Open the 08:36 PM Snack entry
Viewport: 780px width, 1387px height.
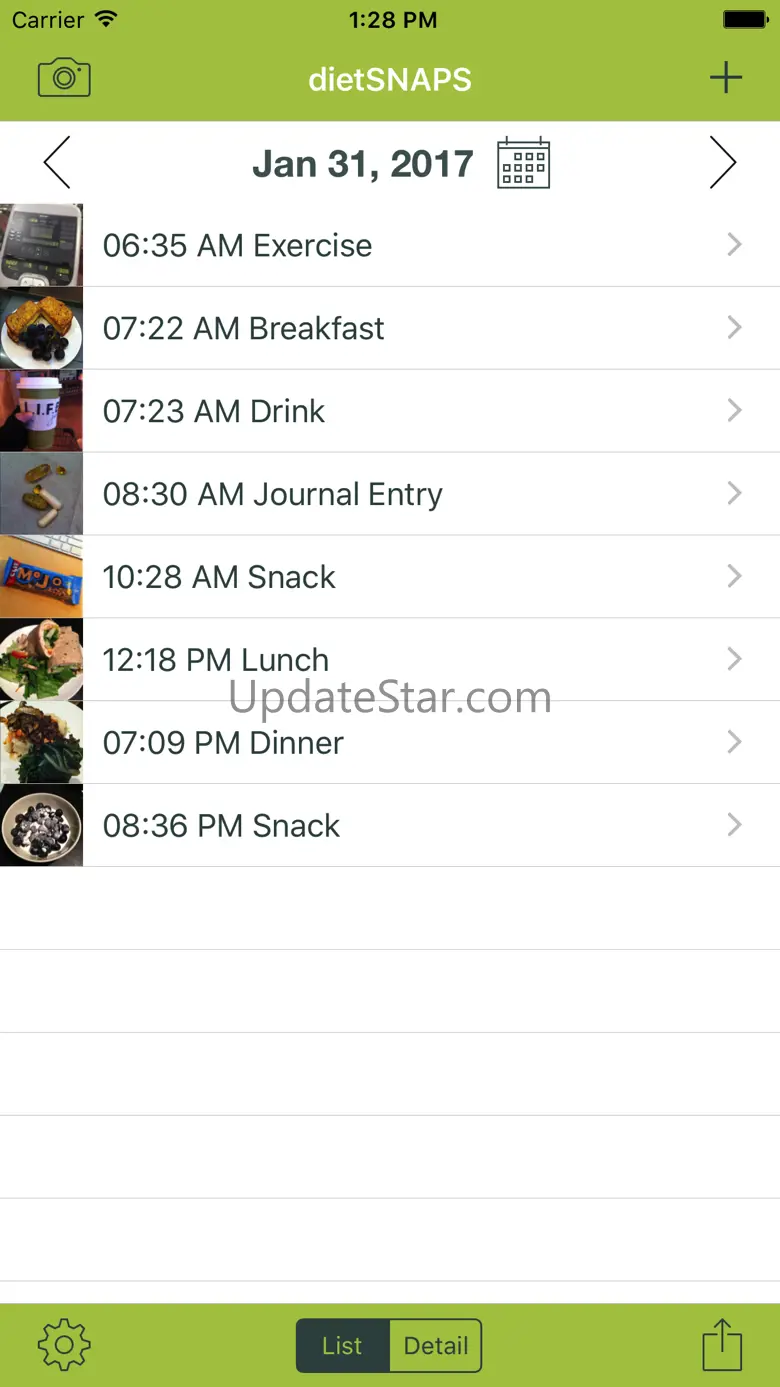point(390,826)
